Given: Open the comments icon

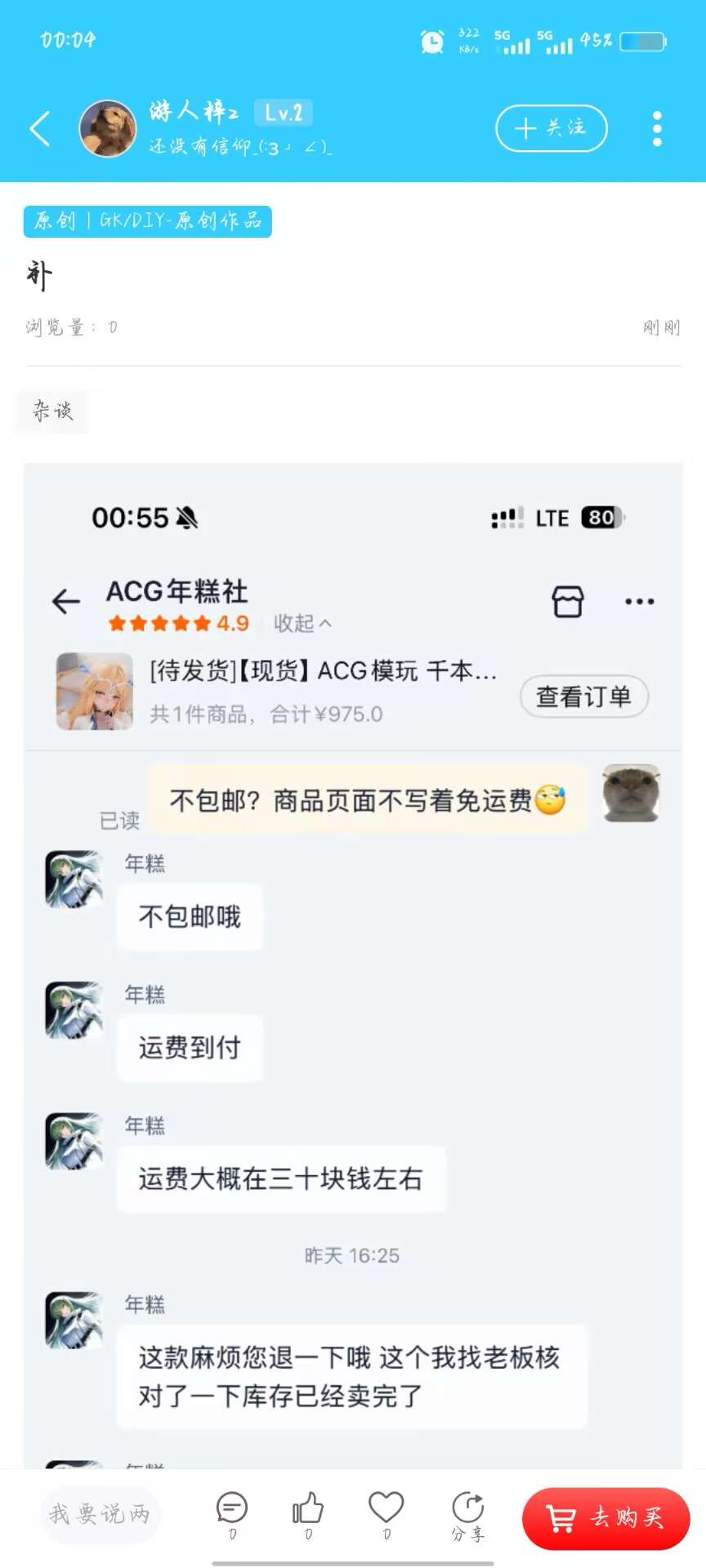Looking at the screenshot, I should (x=232, y=1509).
